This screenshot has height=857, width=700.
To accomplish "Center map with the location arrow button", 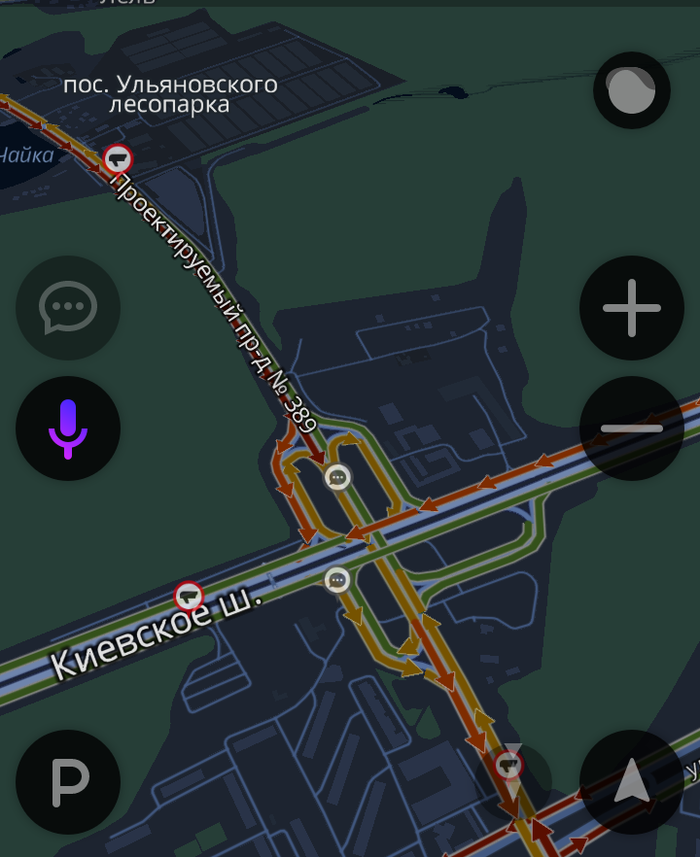I will pyautogui.click(x=631, y=782).
